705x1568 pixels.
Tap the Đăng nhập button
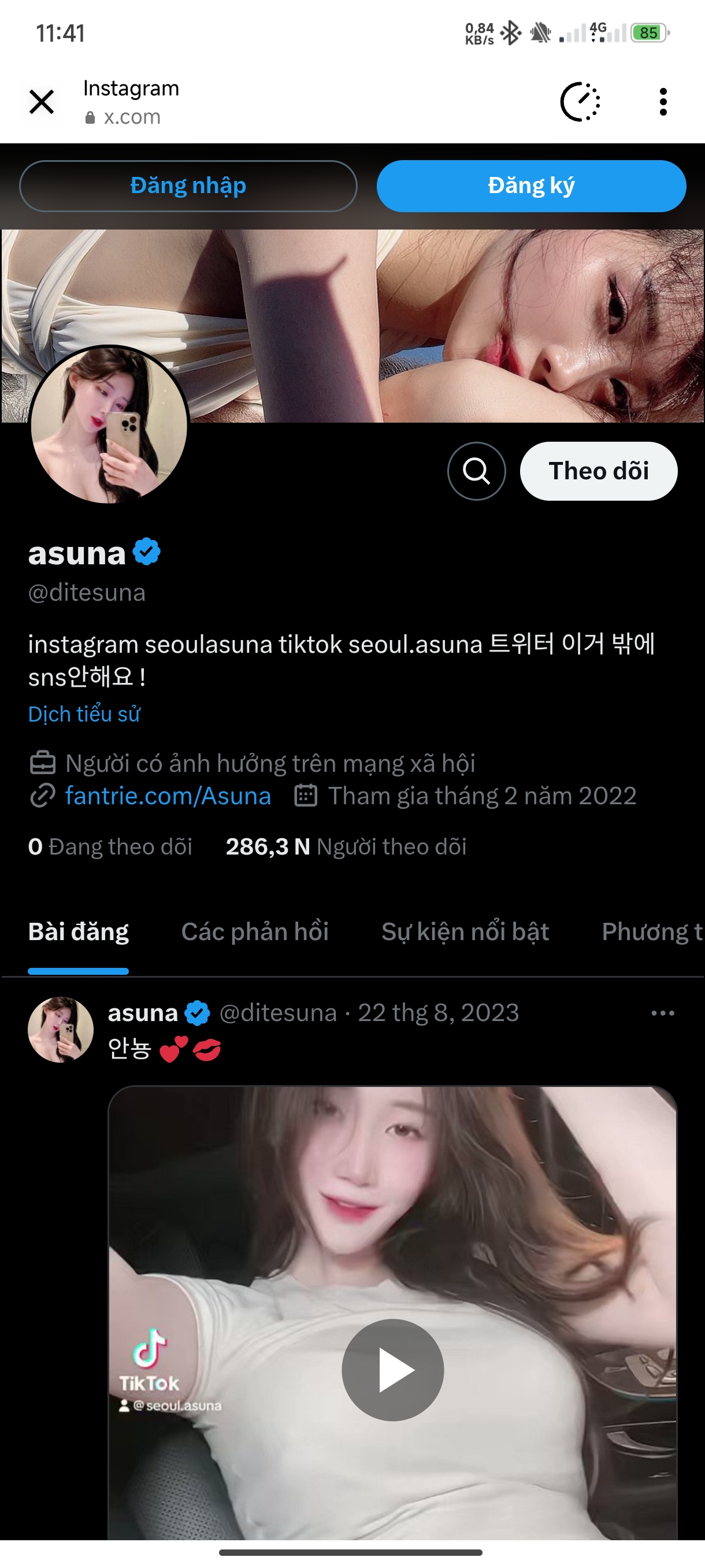[188, 186]
